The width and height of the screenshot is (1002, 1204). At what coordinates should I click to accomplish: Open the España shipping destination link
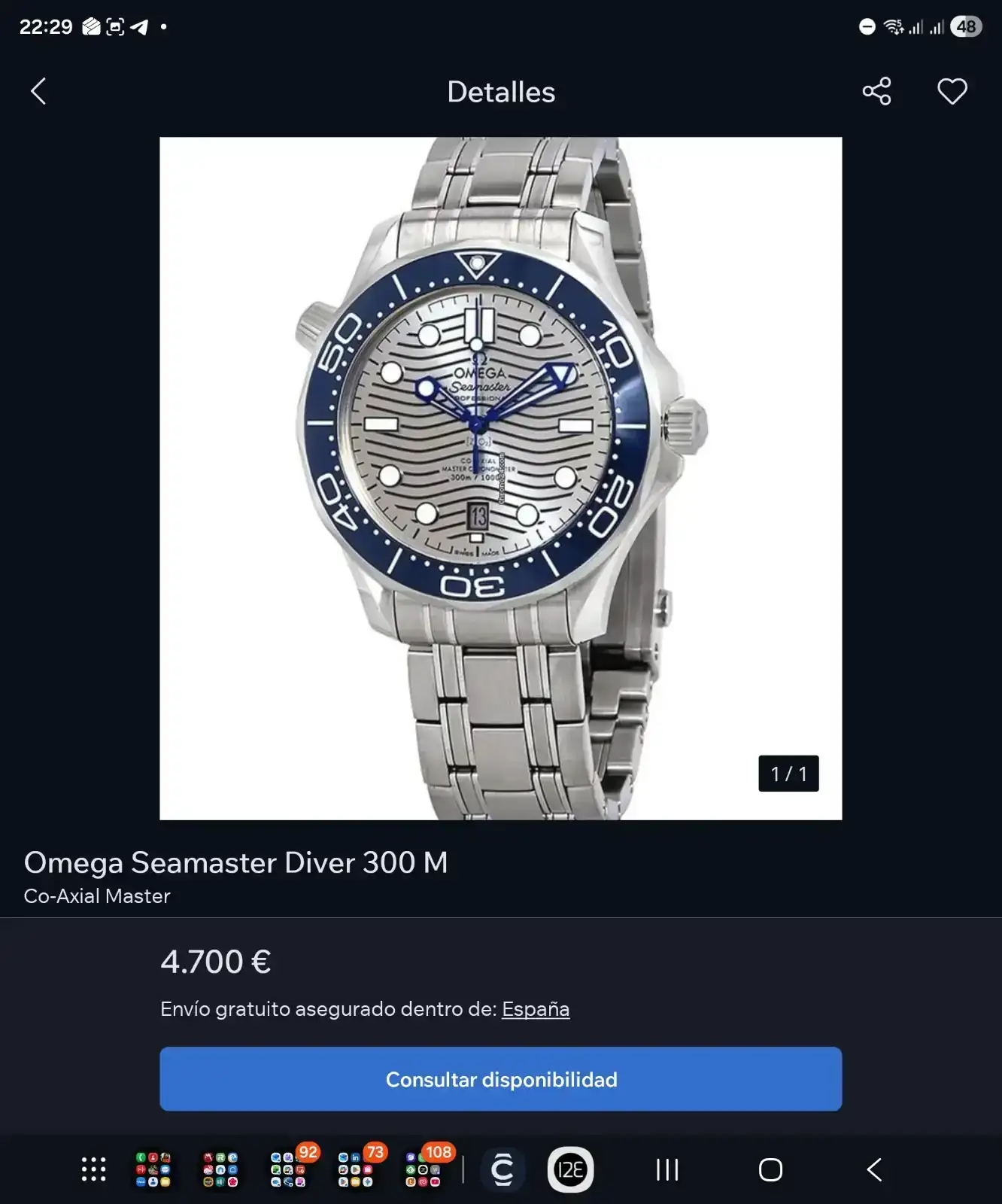pyautogui.click(x=536, y=1008)
